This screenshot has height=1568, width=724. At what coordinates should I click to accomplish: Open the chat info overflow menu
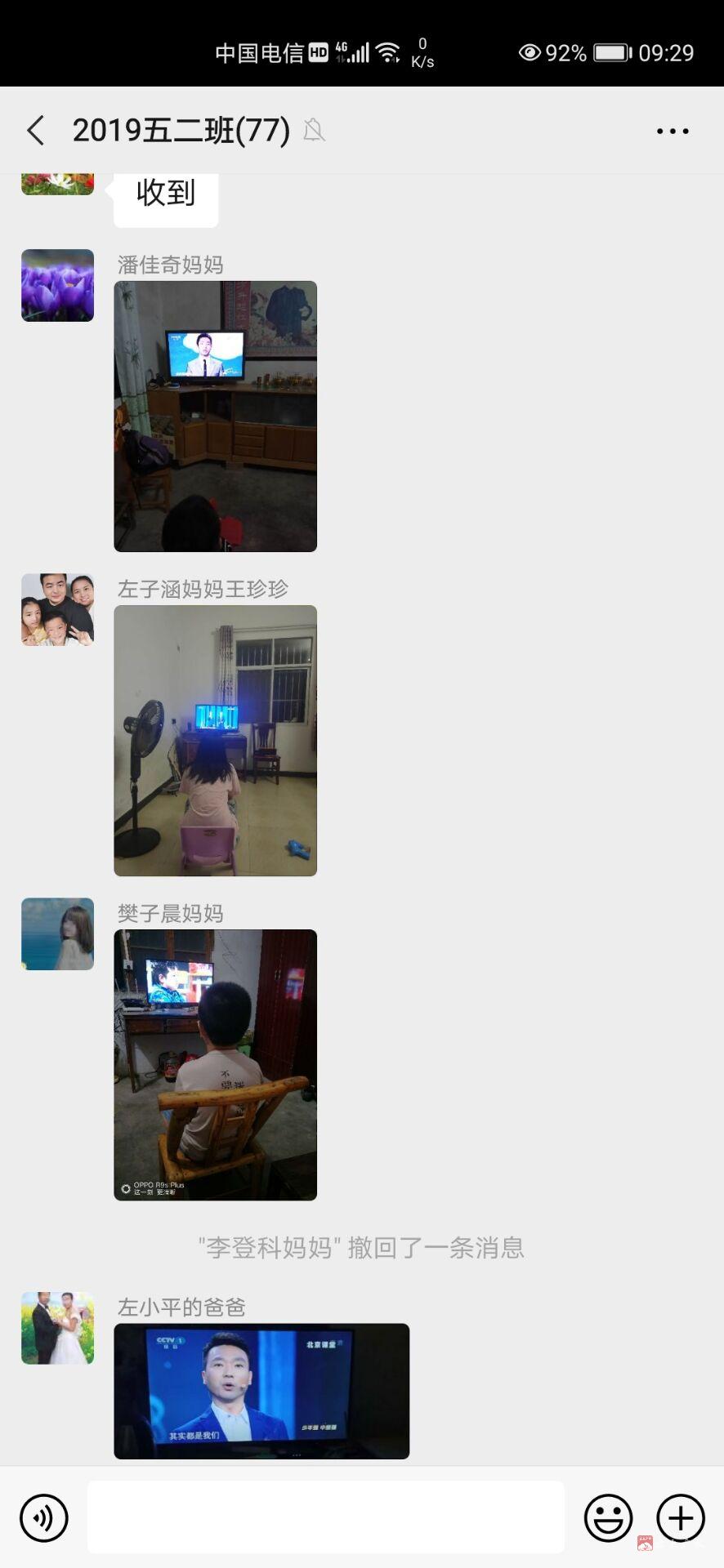tap(673, 131)
